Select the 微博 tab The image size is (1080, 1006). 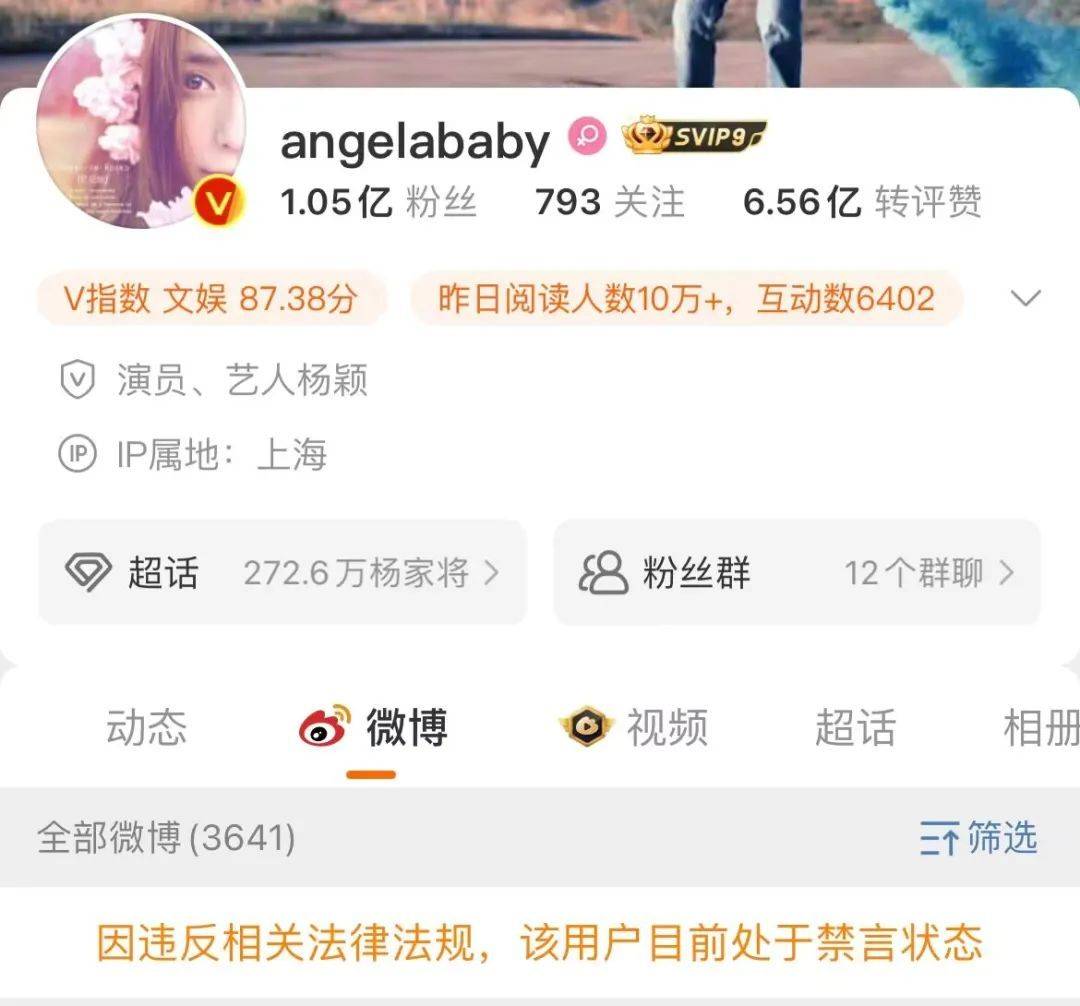tap(374, 728)
